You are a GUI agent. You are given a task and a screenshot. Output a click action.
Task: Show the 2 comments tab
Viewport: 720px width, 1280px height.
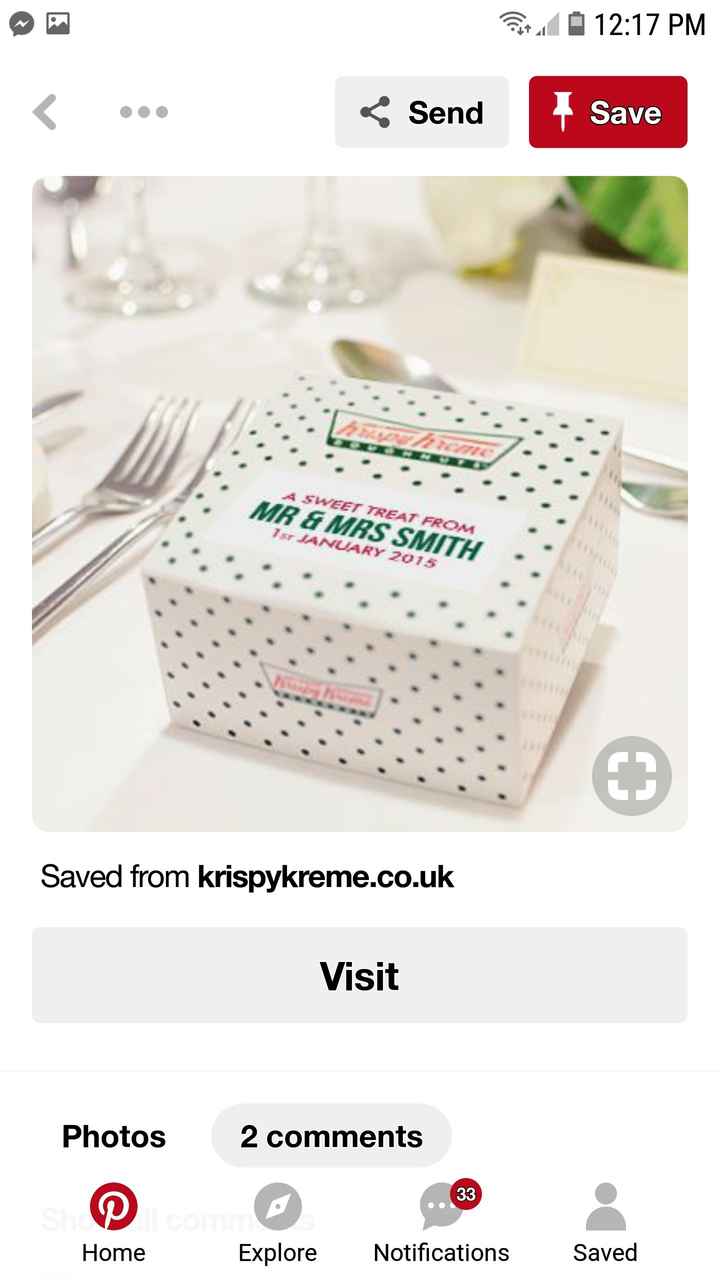point(331,1136)
